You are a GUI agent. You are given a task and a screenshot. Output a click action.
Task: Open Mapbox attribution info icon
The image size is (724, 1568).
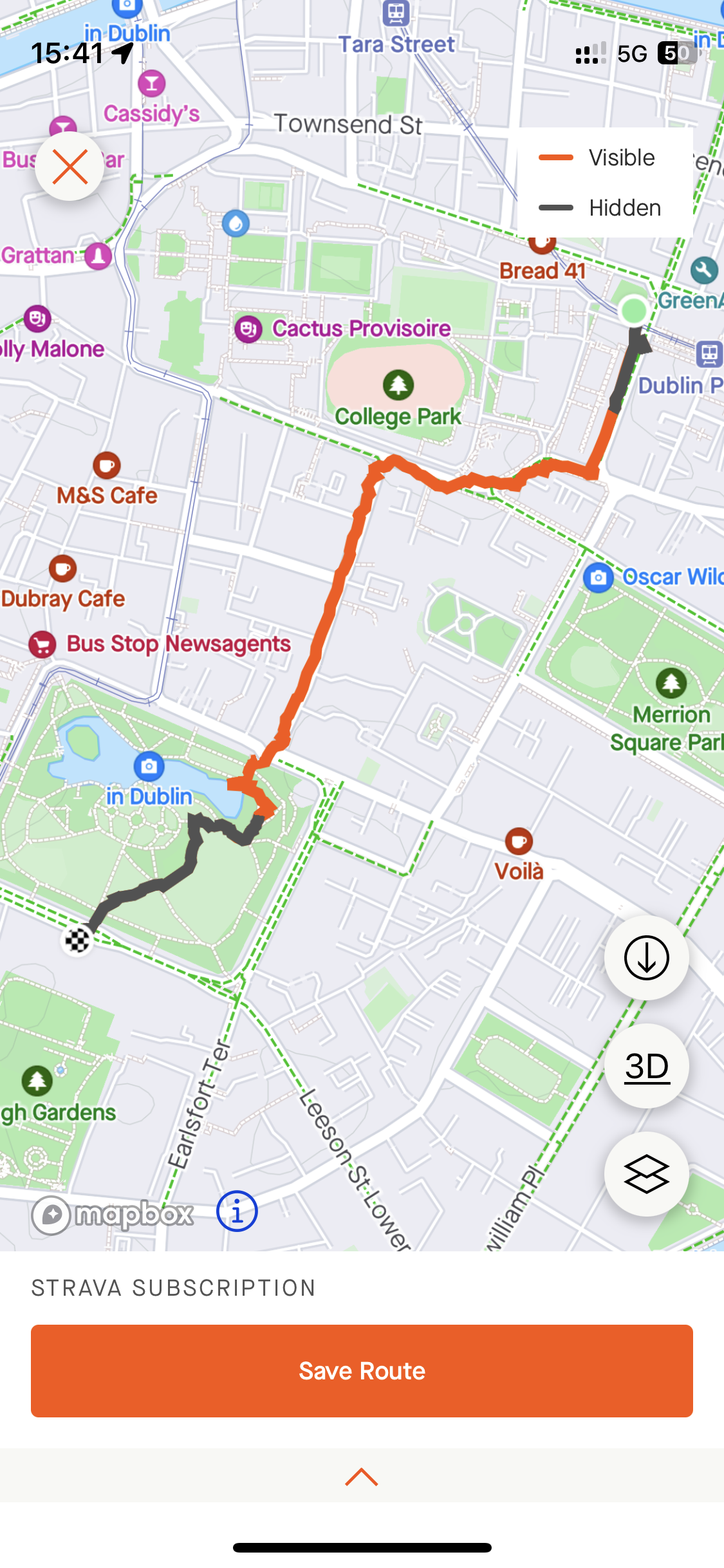(237, 1211)
